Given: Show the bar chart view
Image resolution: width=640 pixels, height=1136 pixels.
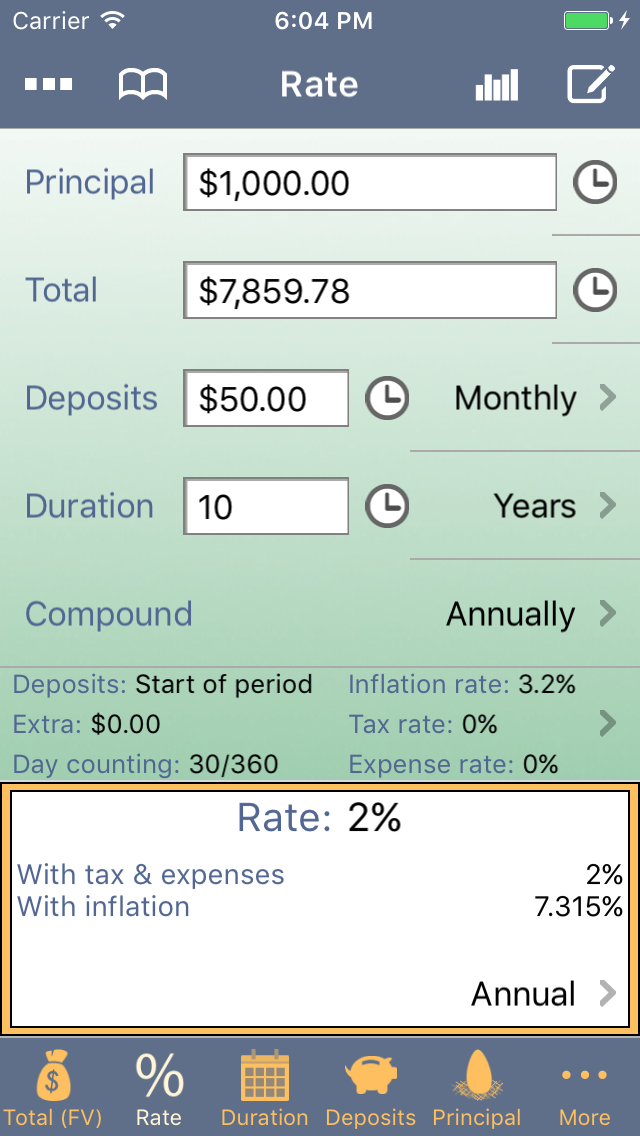Looking at the screenshot, I should point(497,85).
